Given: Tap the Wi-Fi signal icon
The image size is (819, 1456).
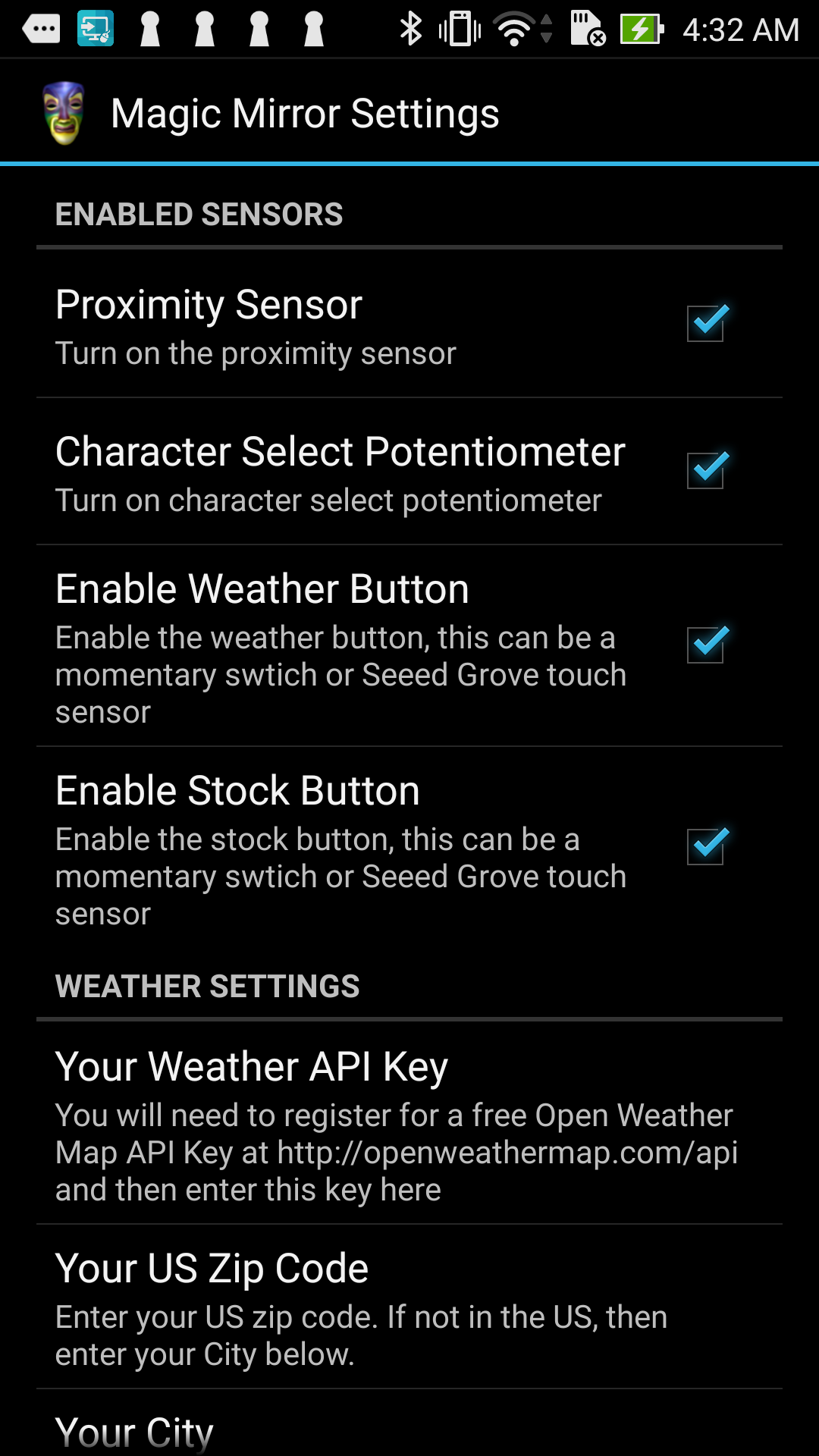Looking at the screenshot, I should click(x=514, y=28).
